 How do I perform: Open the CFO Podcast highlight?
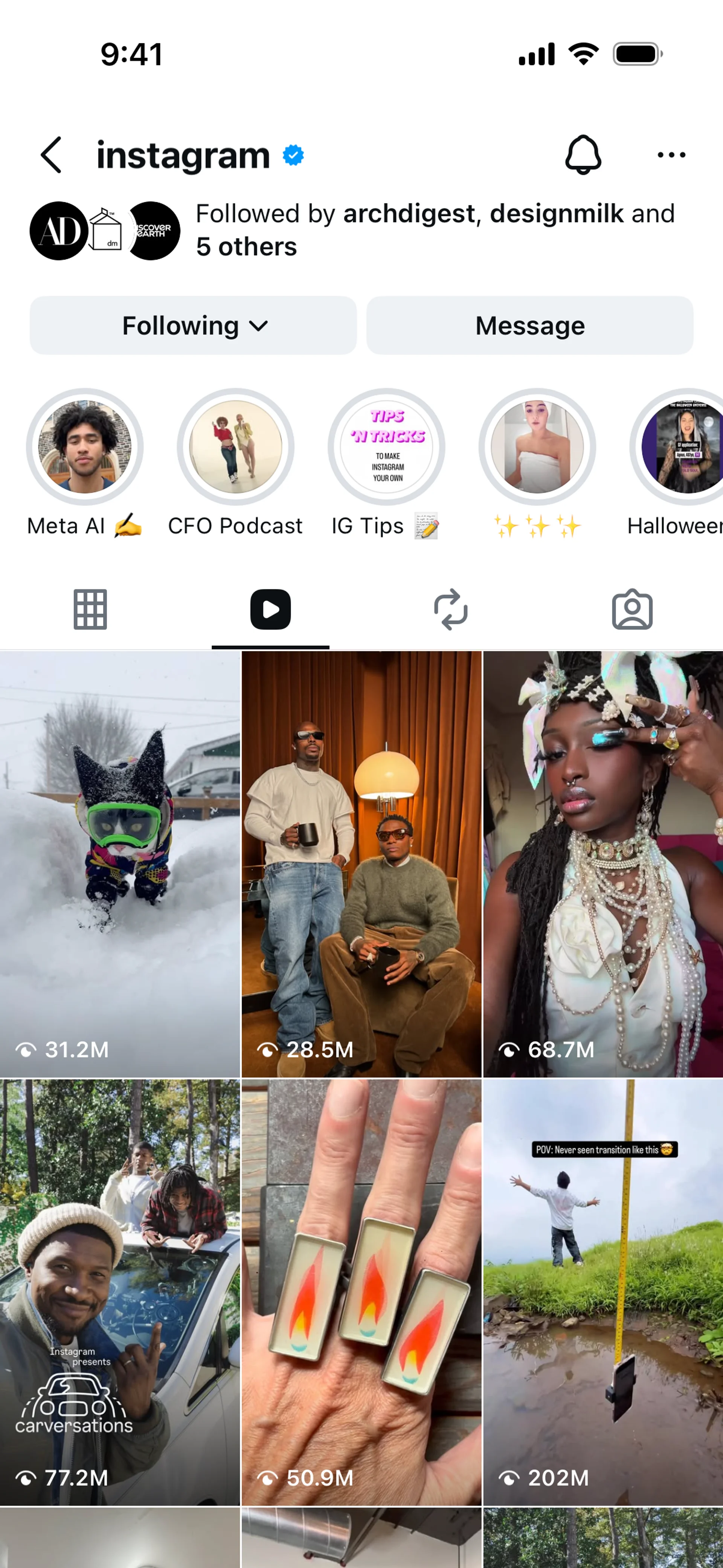pos(235,448)
